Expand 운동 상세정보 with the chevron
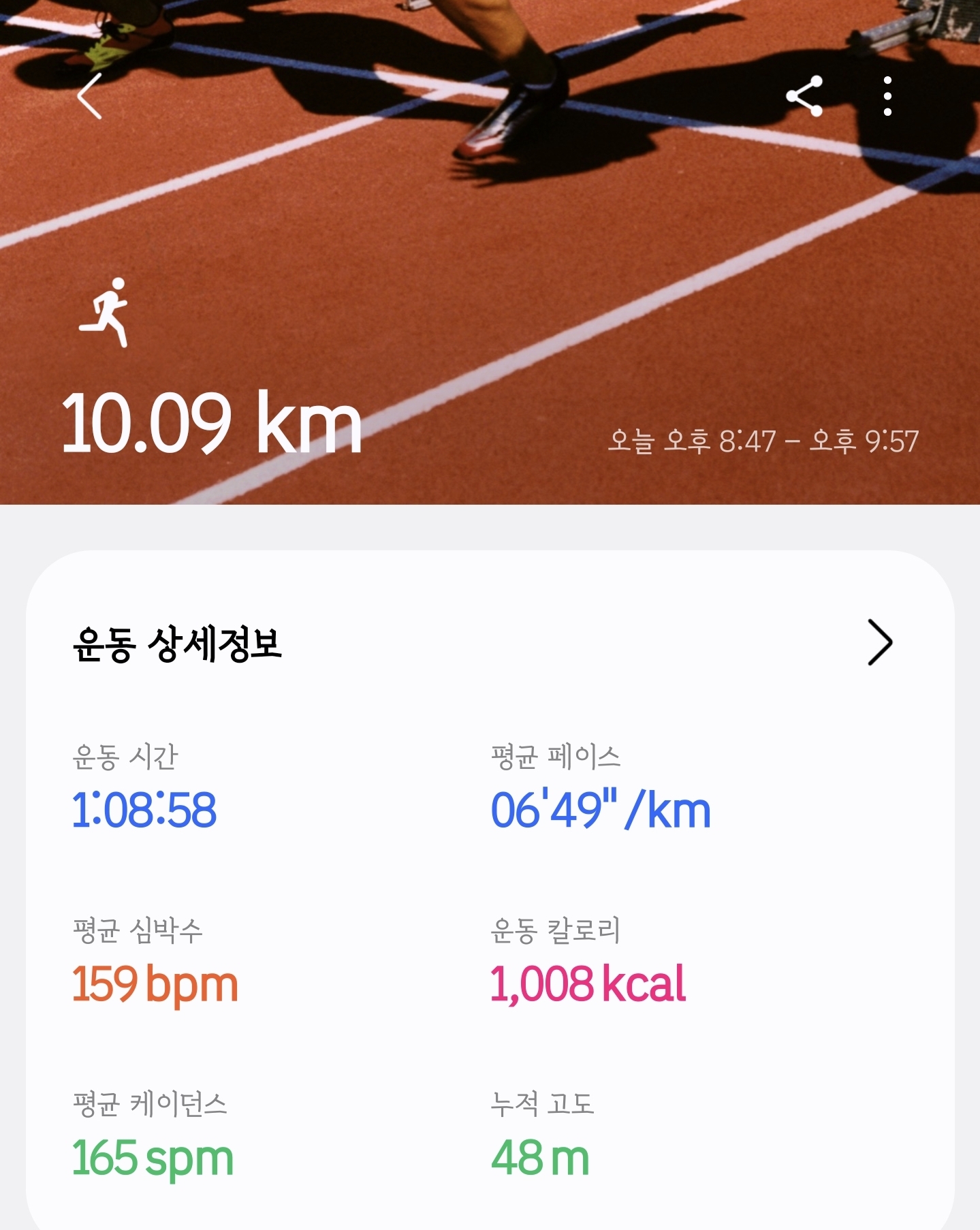 pos(879,642)
